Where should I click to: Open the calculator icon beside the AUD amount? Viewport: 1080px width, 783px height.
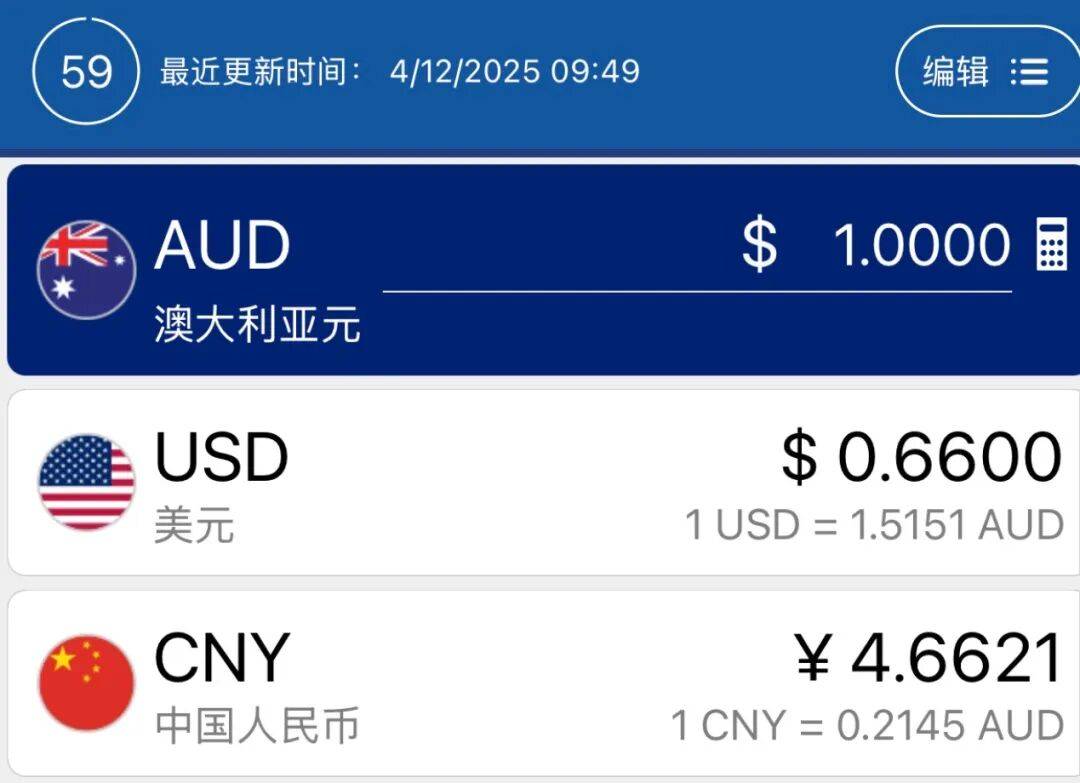point(1051,246)
